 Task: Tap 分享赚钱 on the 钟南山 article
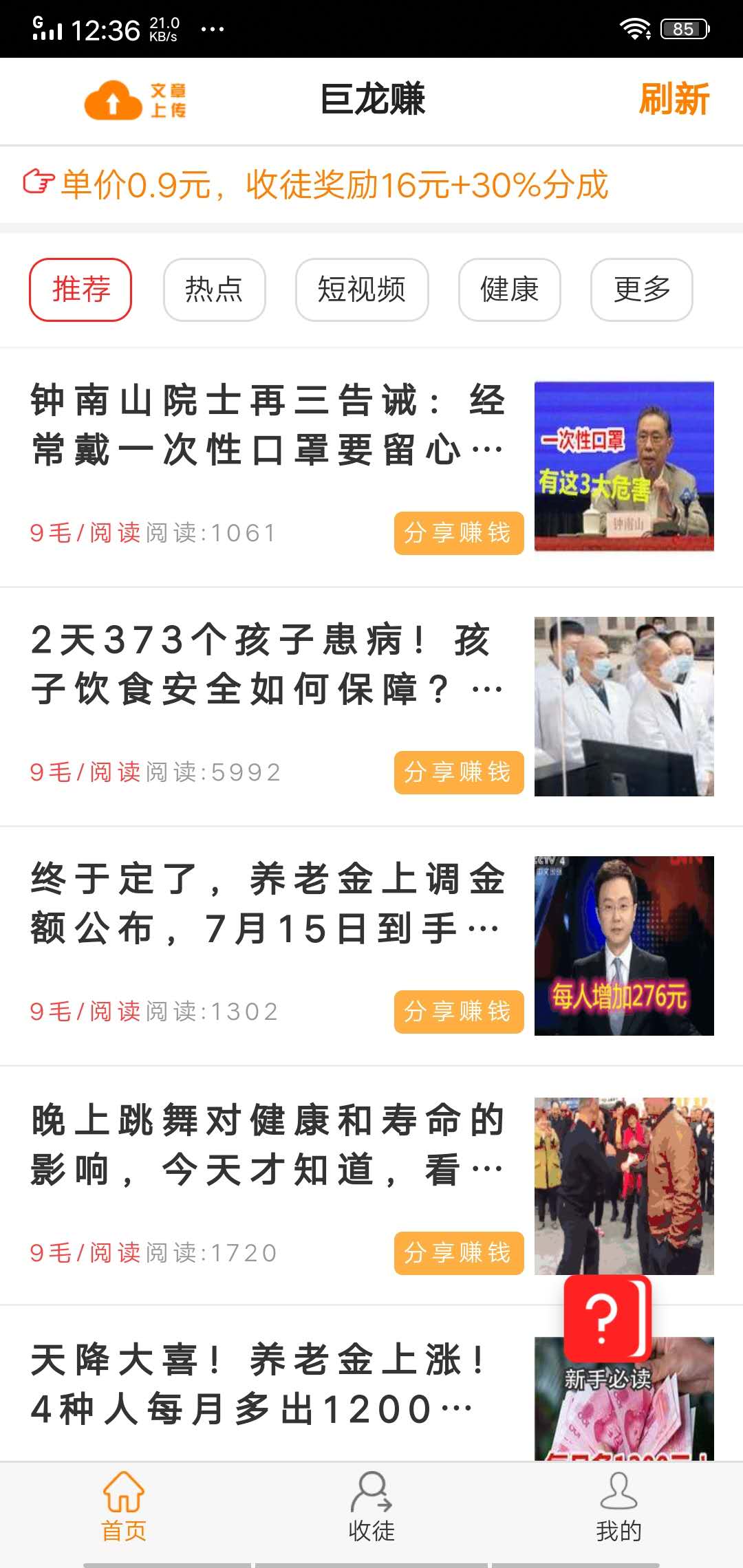coord(458,532)
